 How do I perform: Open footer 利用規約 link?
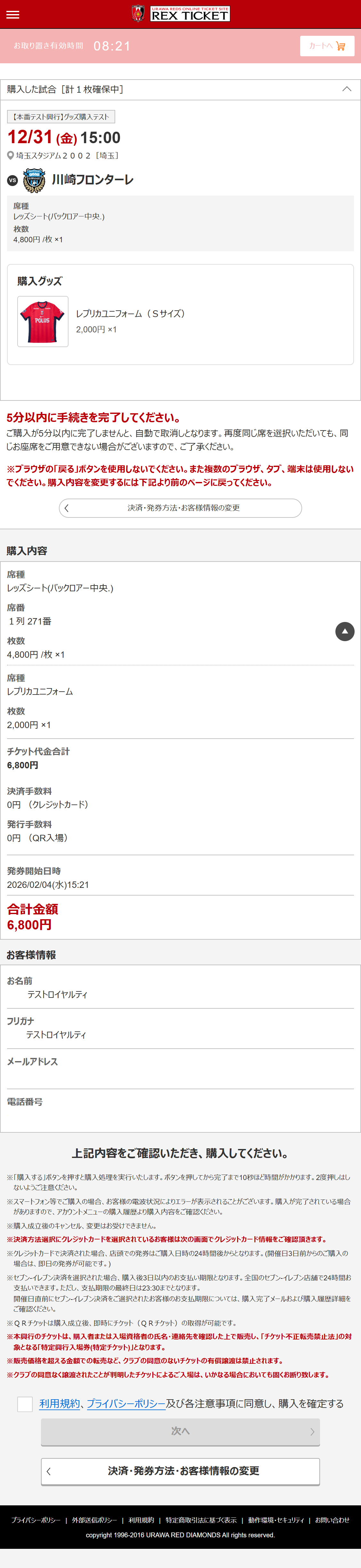click(x=141, y=1520)
